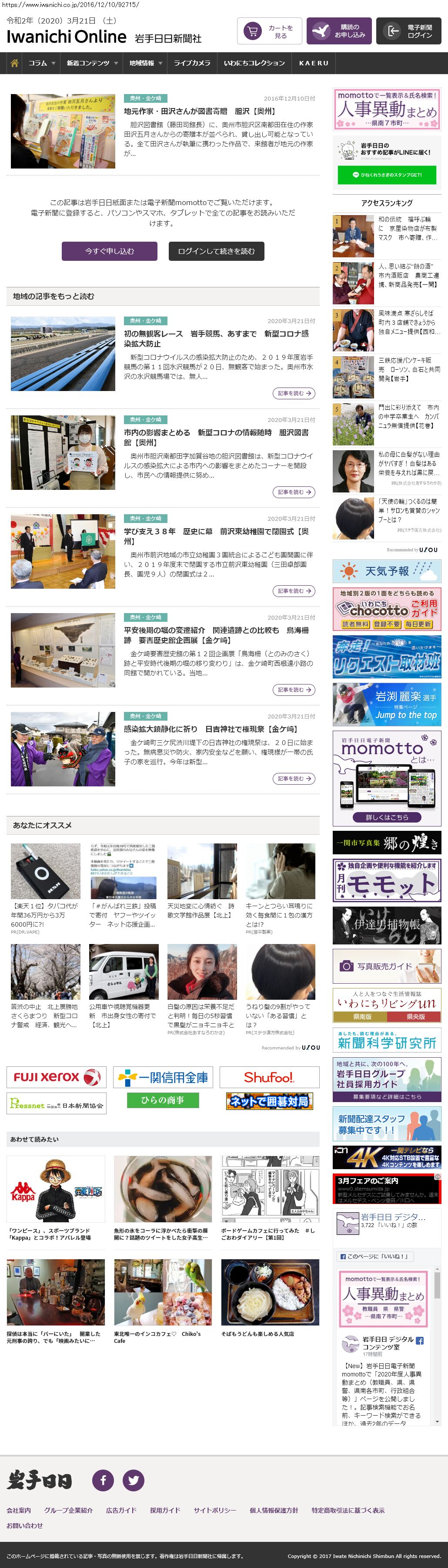Tap 今すぐ申し込む button
Viewport: 448px width, 1568px height.
(110, 251)
